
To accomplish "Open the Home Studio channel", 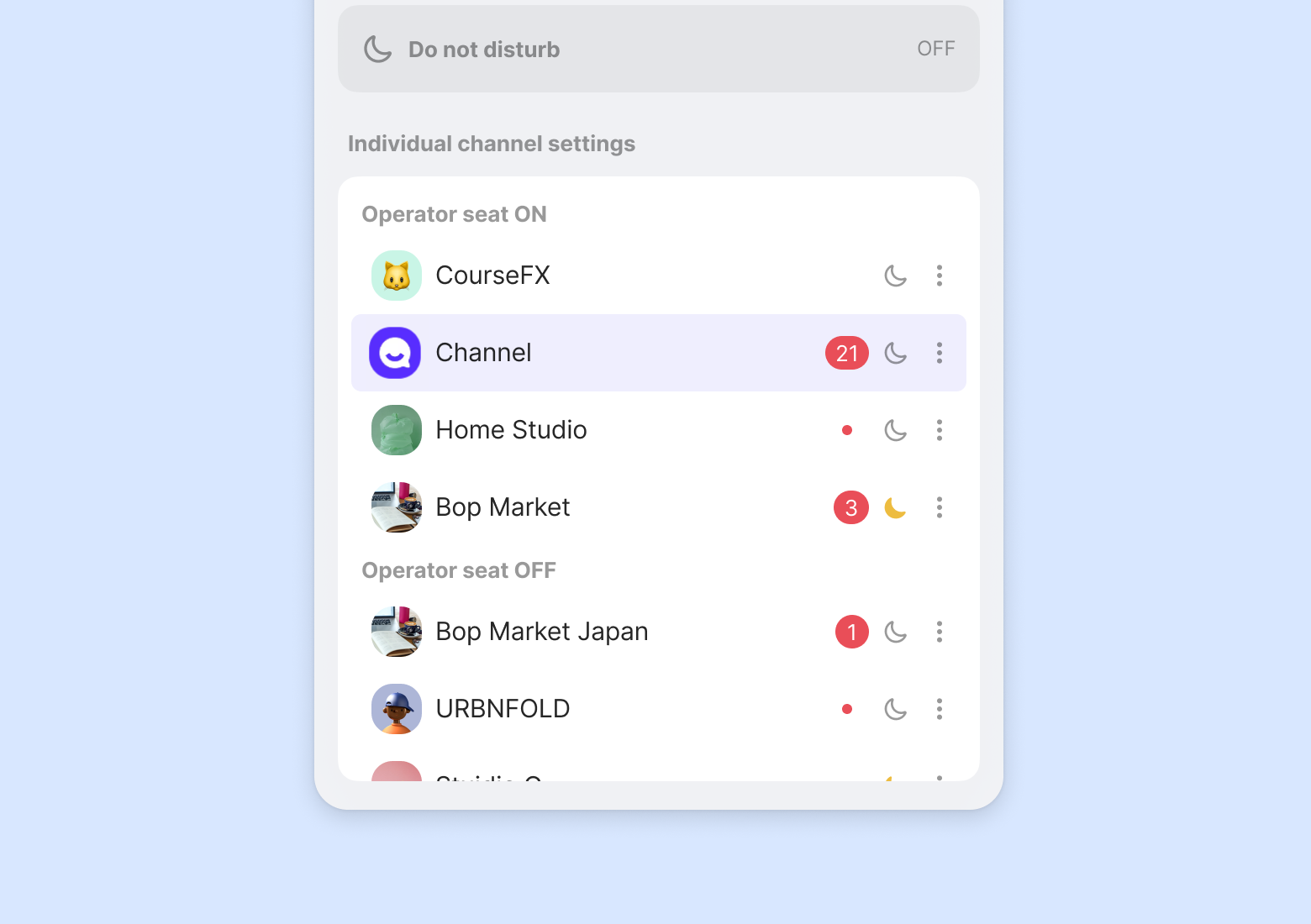I will [x=511, y=430].
